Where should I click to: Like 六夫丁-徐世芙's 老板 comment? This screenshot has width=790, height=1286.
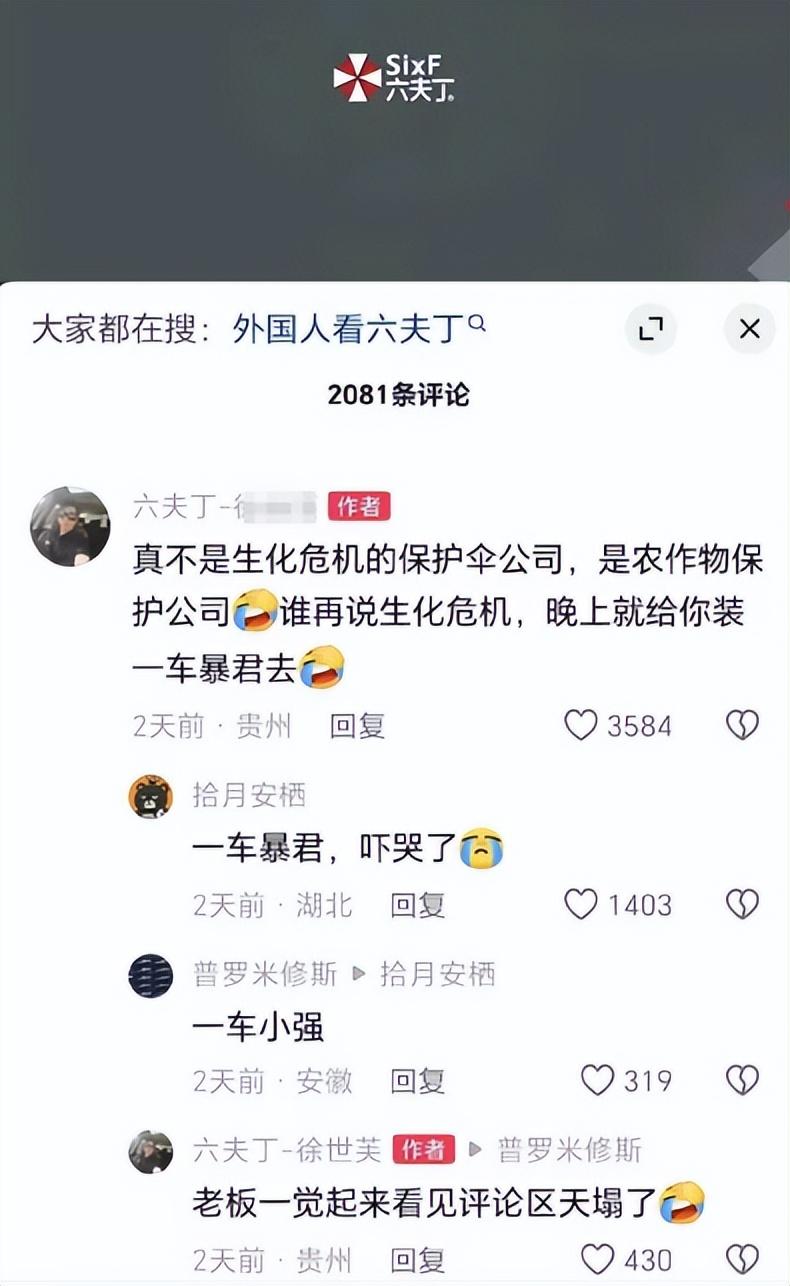[x=597, y=1258]
